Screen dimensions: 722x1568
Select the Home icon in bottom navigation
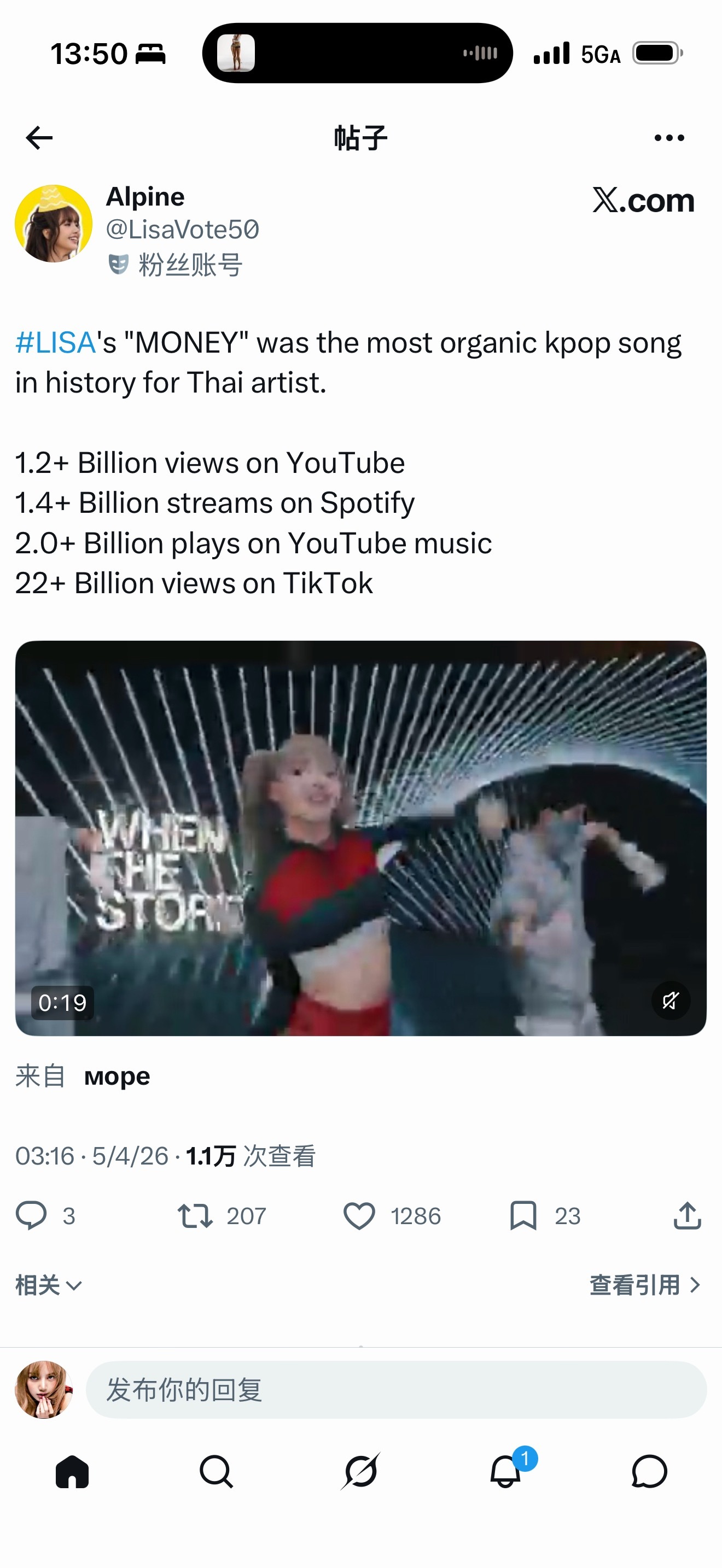point(72,1472)
